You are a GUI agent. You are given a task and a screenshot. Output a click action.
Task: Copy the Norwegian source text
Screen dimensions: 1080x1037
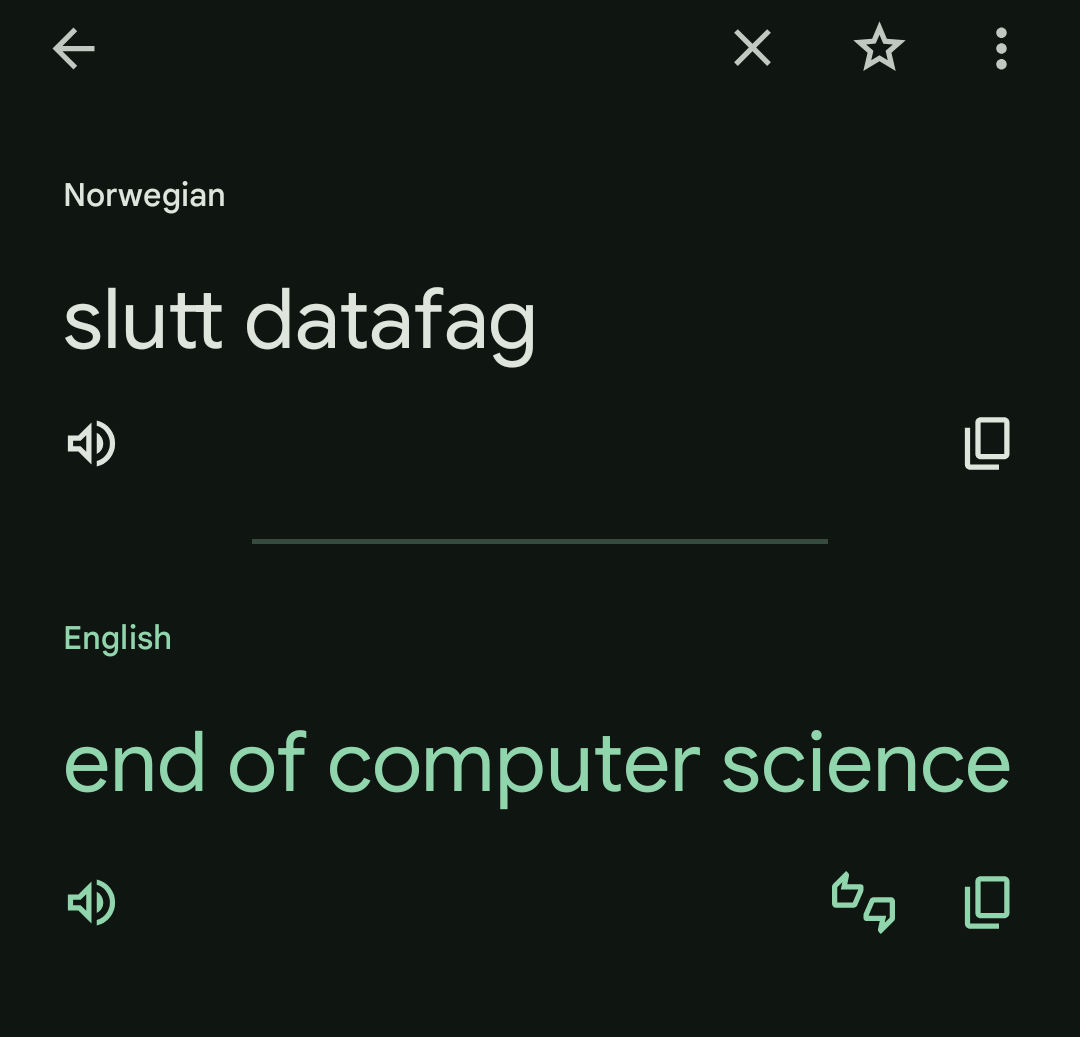[x=987, y=444]
